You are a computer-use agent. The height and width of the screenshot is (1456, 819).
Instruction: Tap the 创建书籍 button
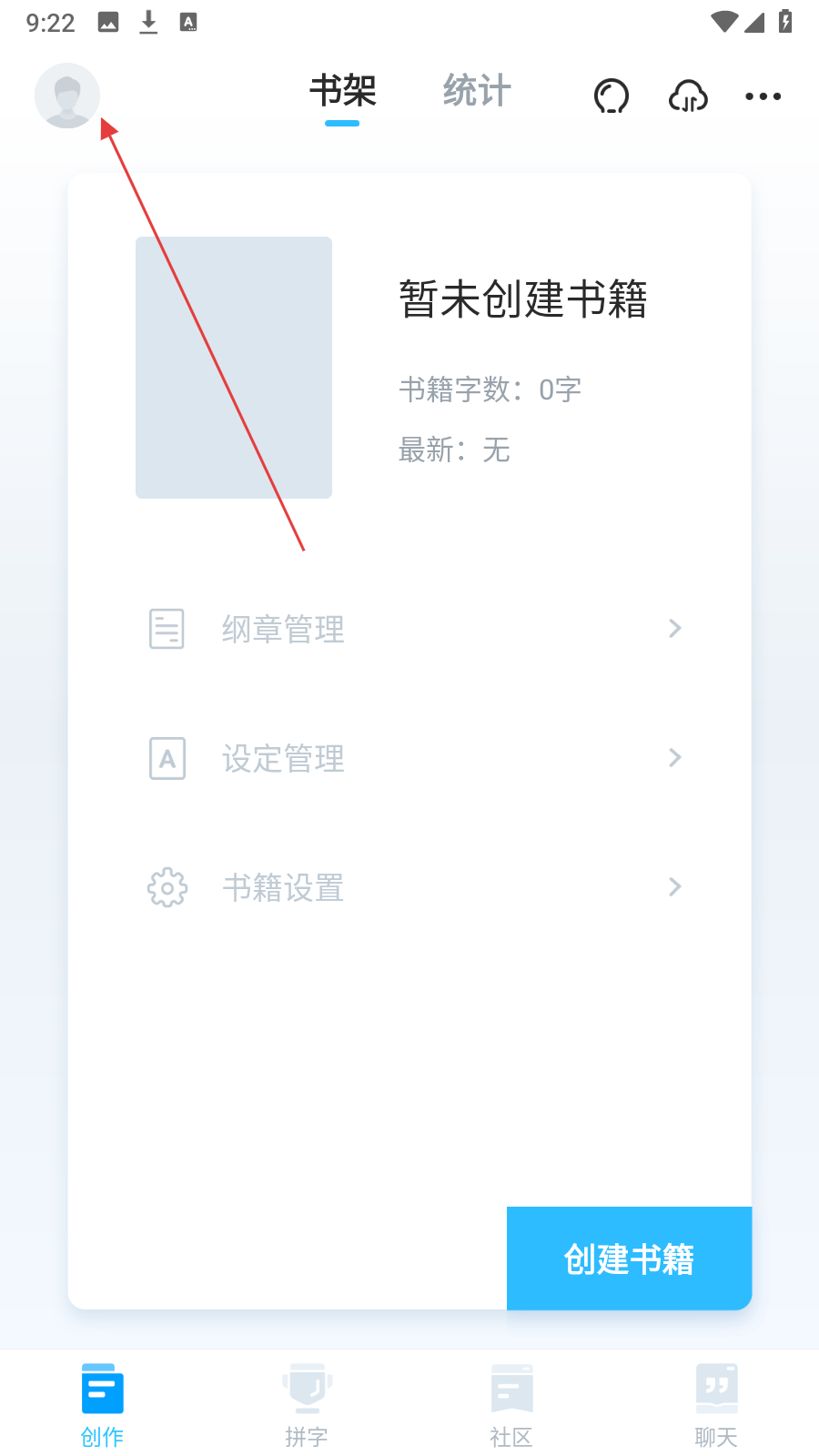point(629,1259)
